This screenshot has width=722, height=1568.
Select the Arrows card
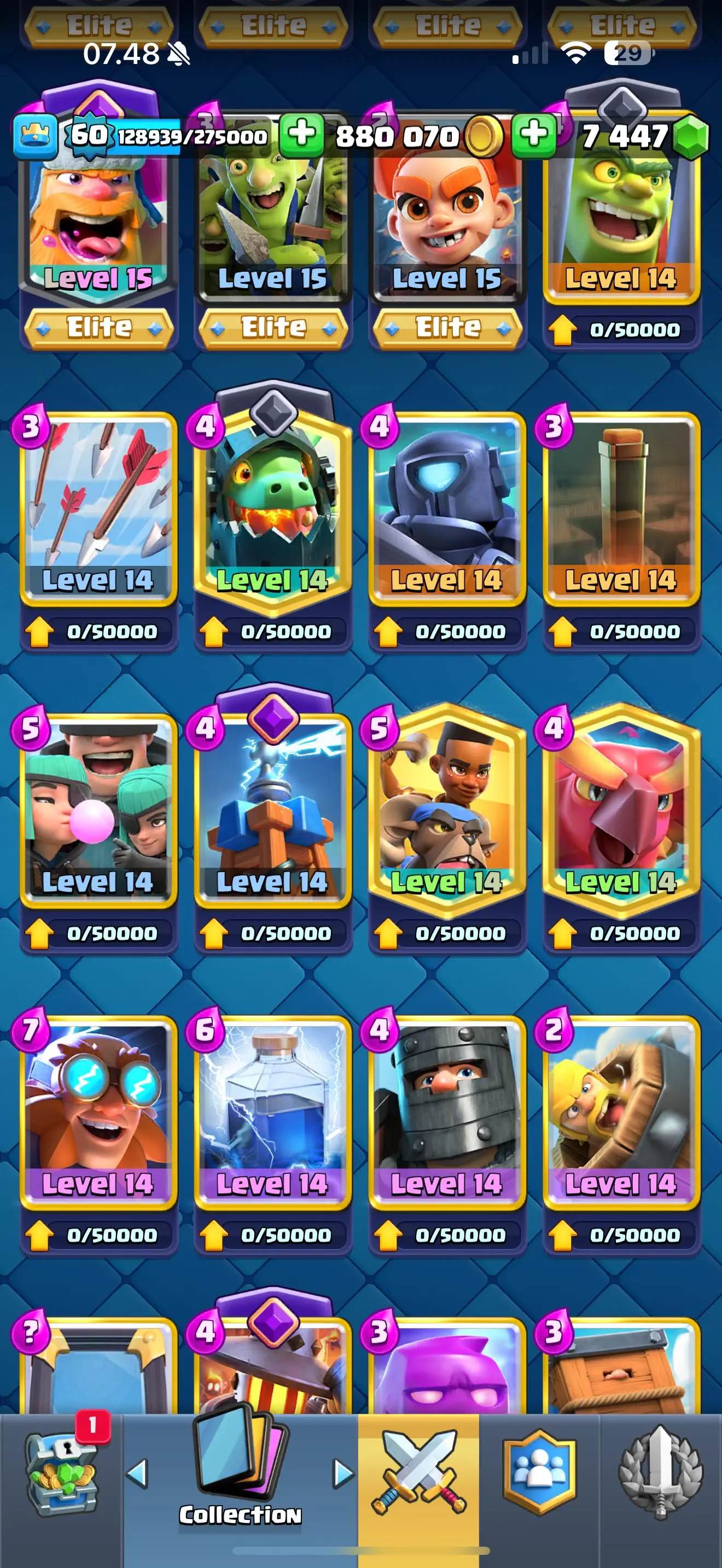[x=98, y=505]
